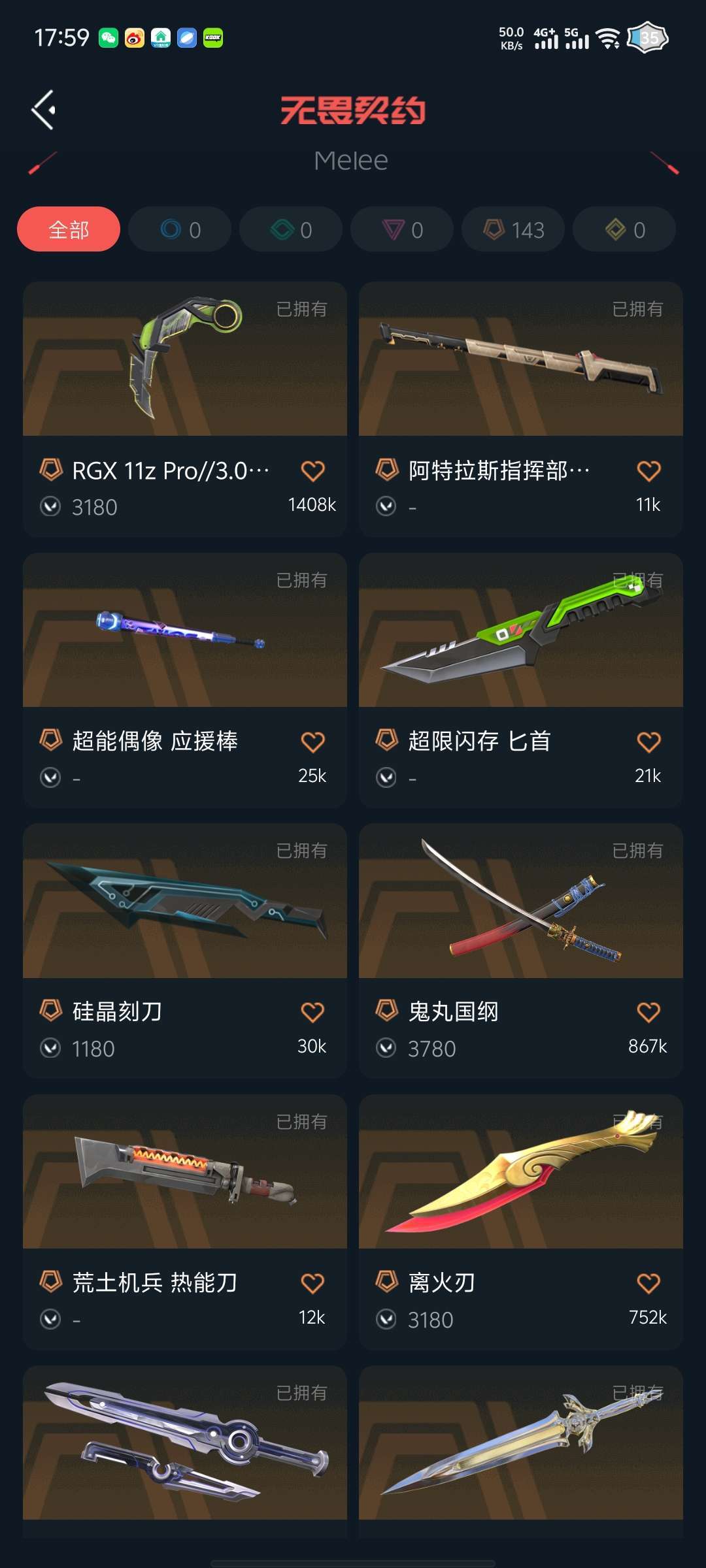Select the purple triangle rarity filter
Viewport: 706px width, 1568px height.
point(401,230)
